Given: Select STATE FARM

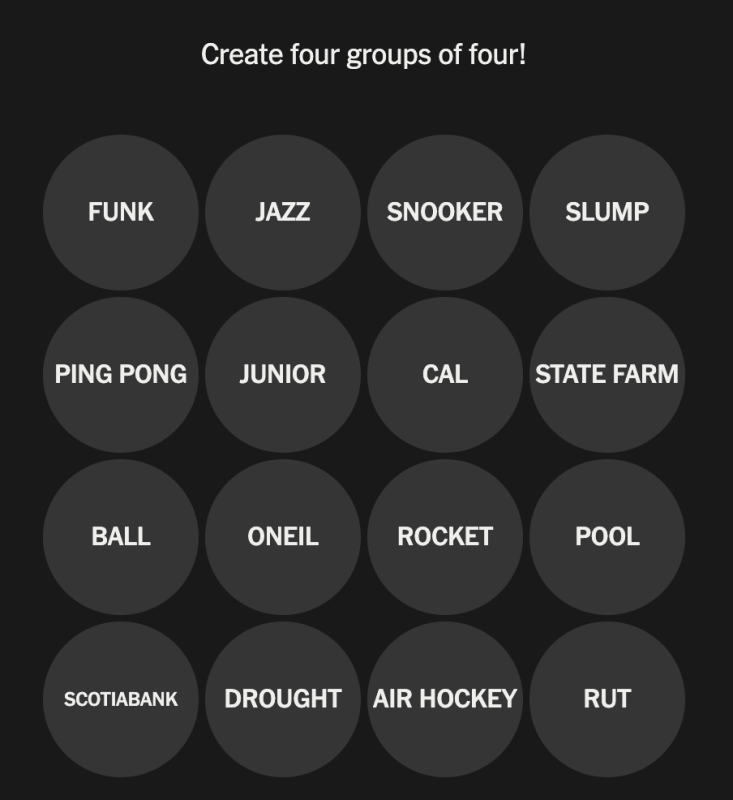Looking at the screenshot, I should coord(607,374).
